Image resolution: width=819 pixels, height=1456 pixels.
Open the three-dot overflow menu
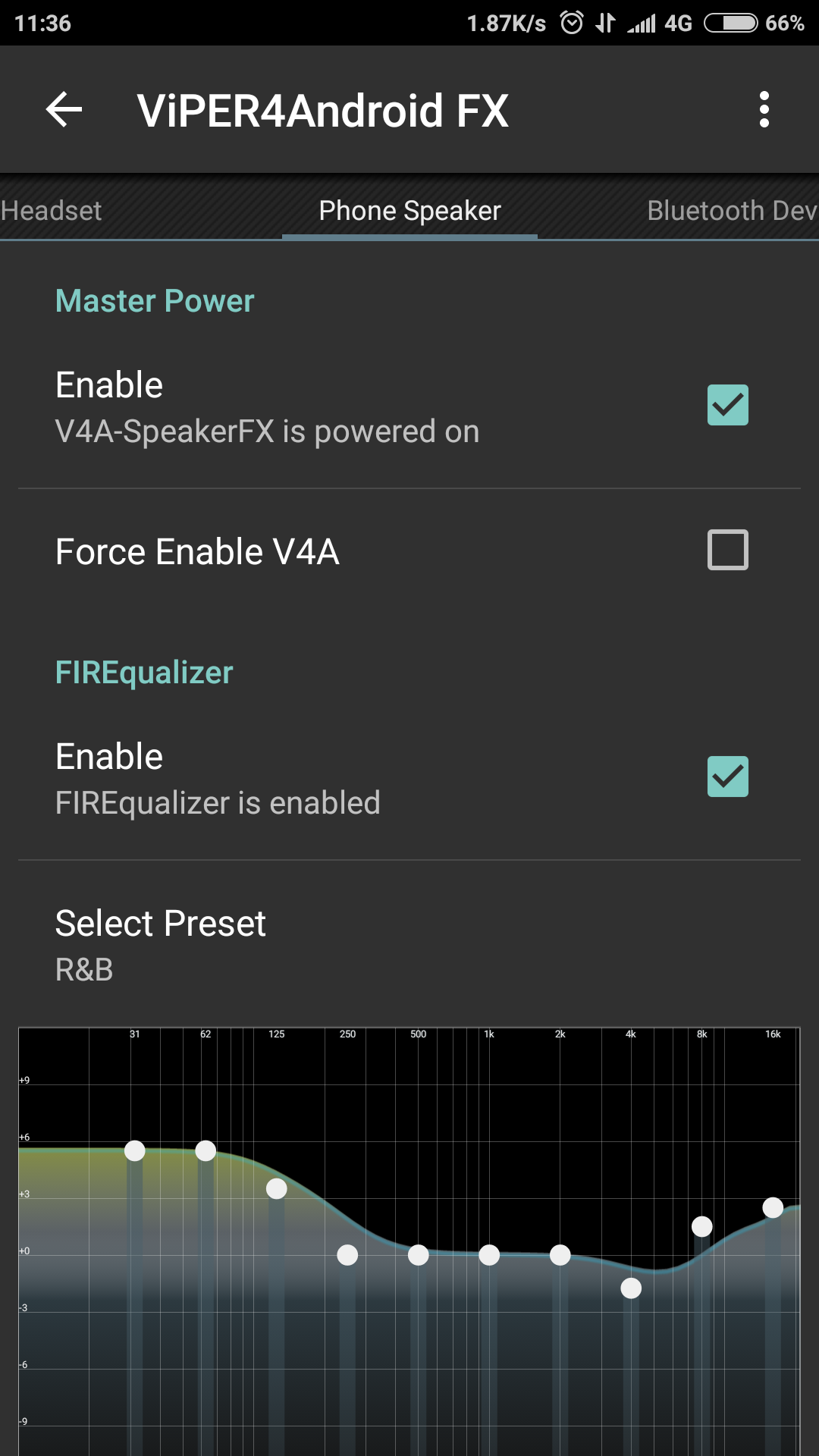coord(764,108)
